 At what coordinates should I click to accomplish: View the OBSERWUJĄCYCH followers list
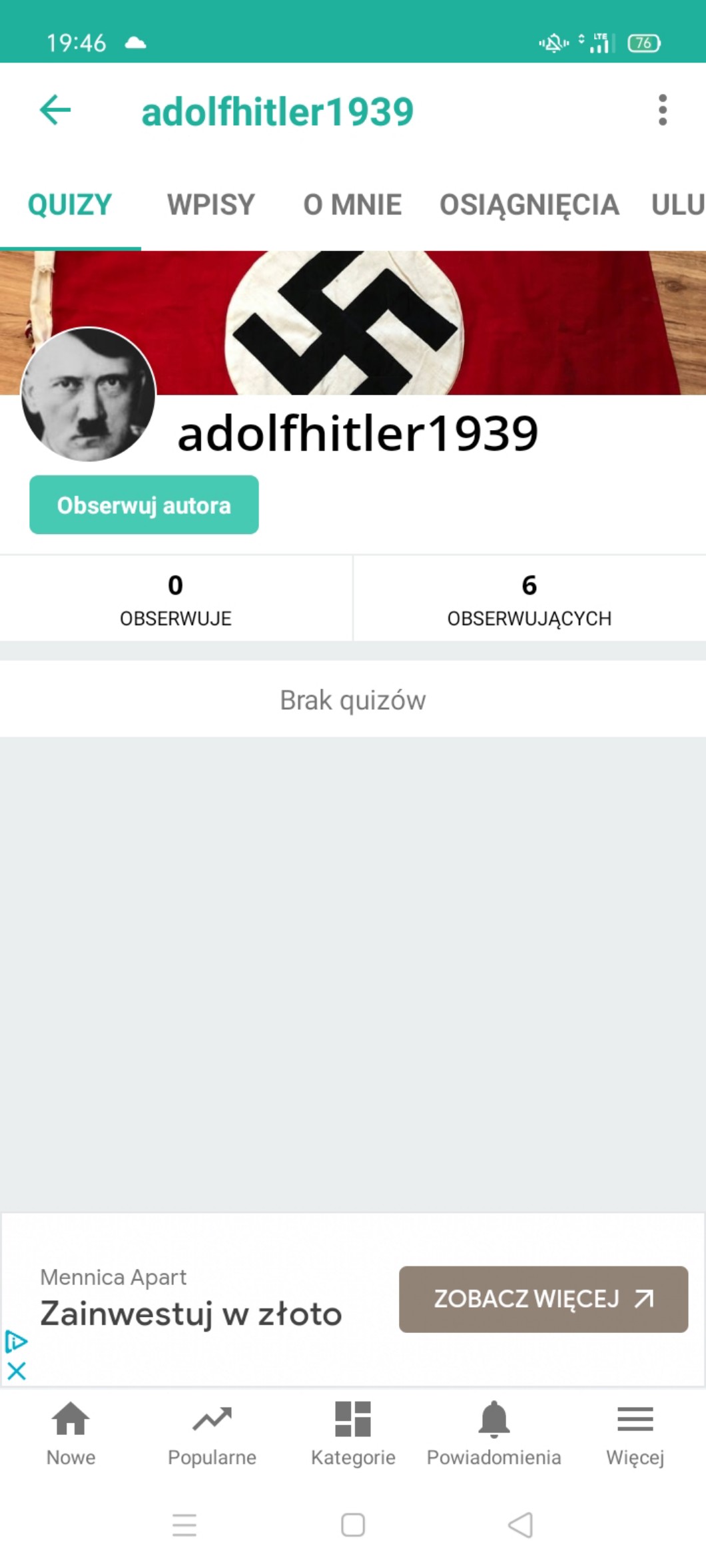[x=529, y=599]
